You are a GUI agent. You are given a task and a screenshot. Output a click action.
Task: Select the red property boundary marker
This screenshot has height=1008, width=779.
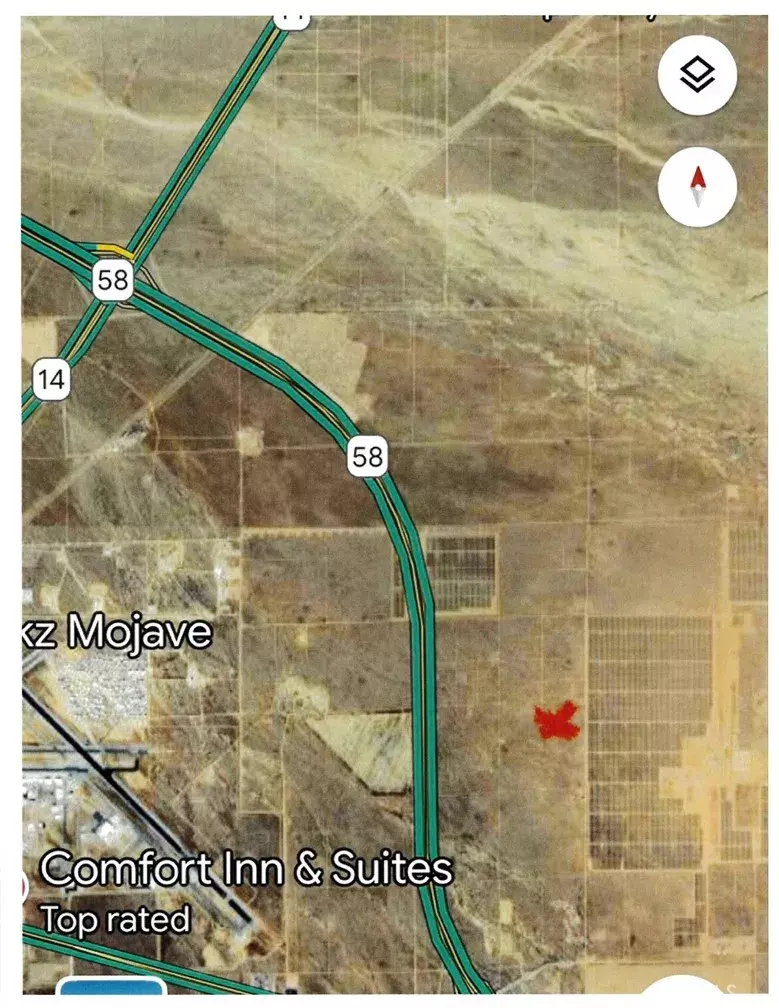tap(557, 722)
